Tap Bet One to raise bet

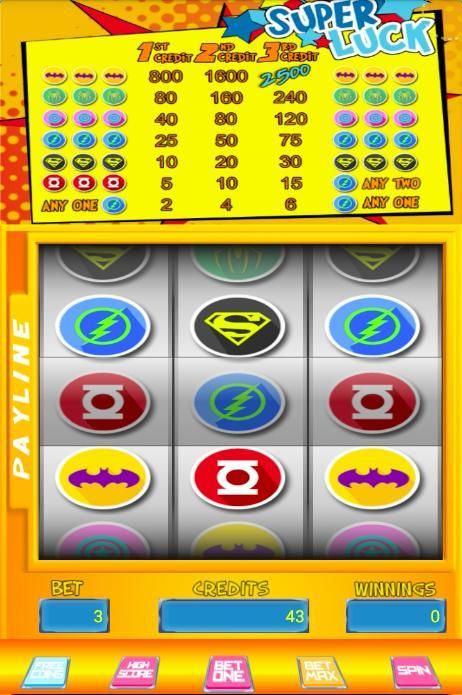pyautogui.click(x=228, y=674)
